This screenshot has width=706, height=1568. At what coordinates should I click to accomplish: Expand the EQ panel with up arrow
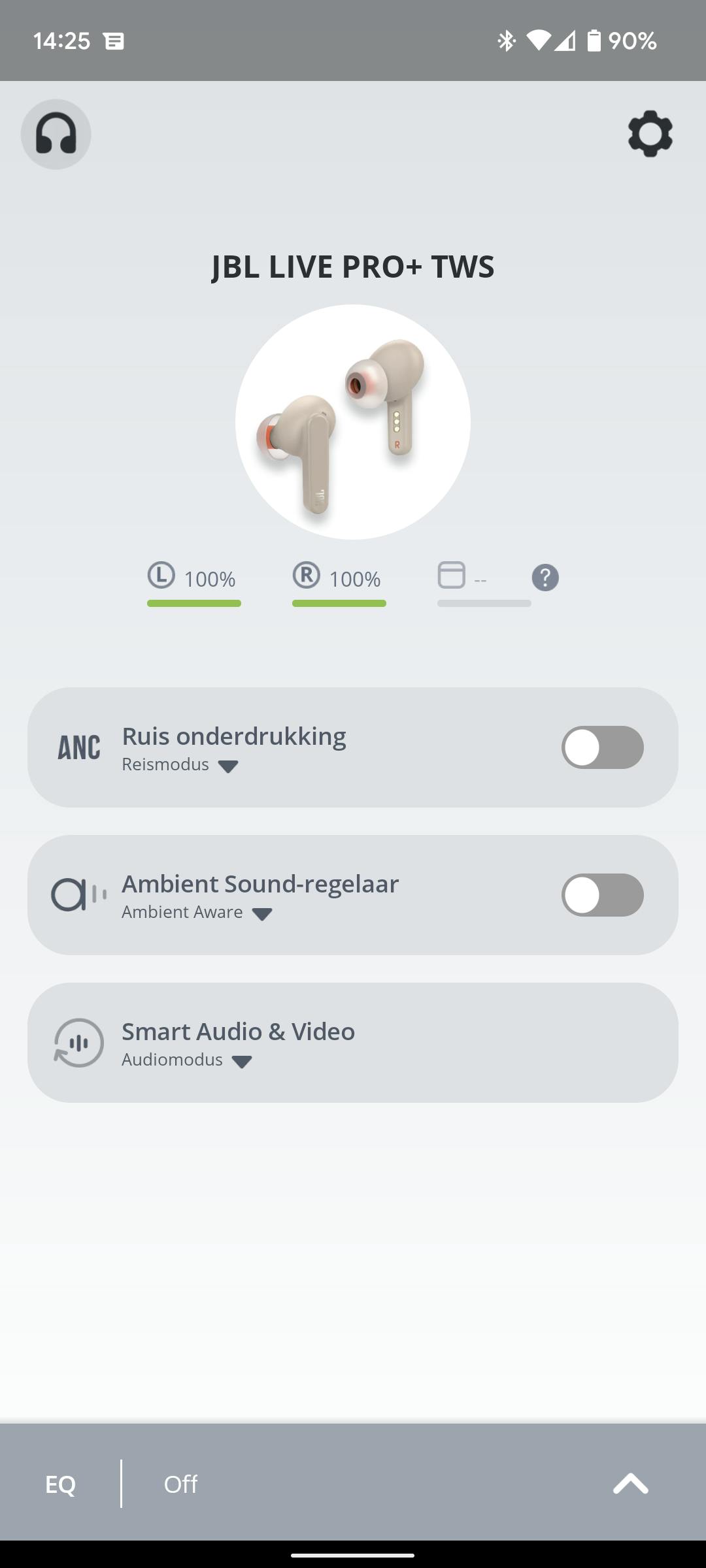[x=630, y=1484]
